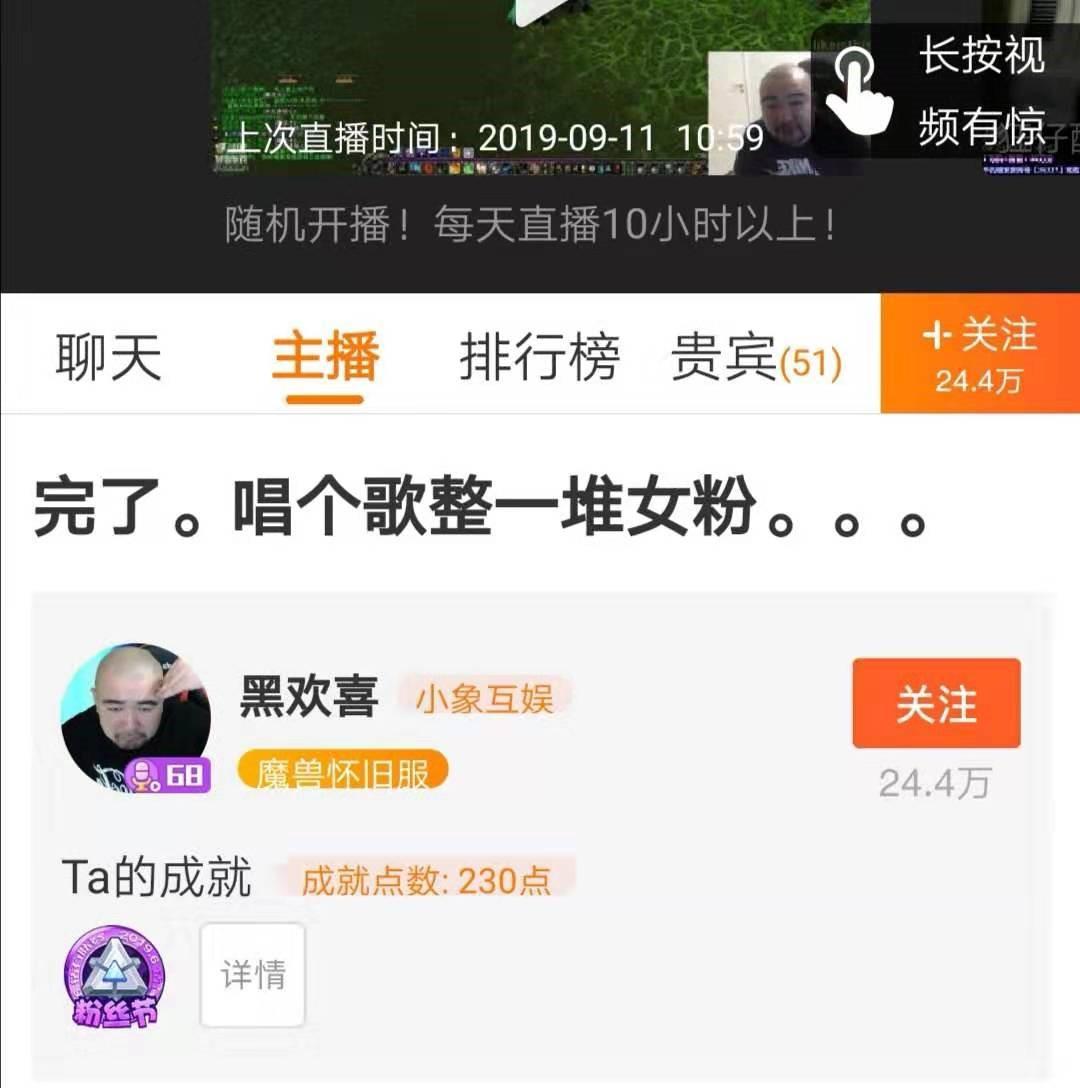Tap the orange +关注 button beside the tabs
Screen dimensions: 1080x1088
click(979, 353)
